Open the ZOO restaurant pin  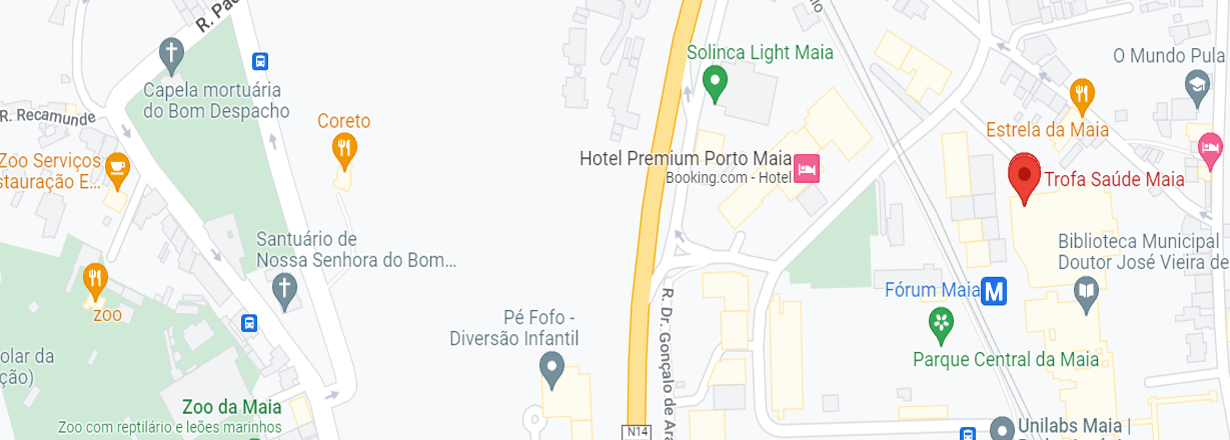point(95,280)
